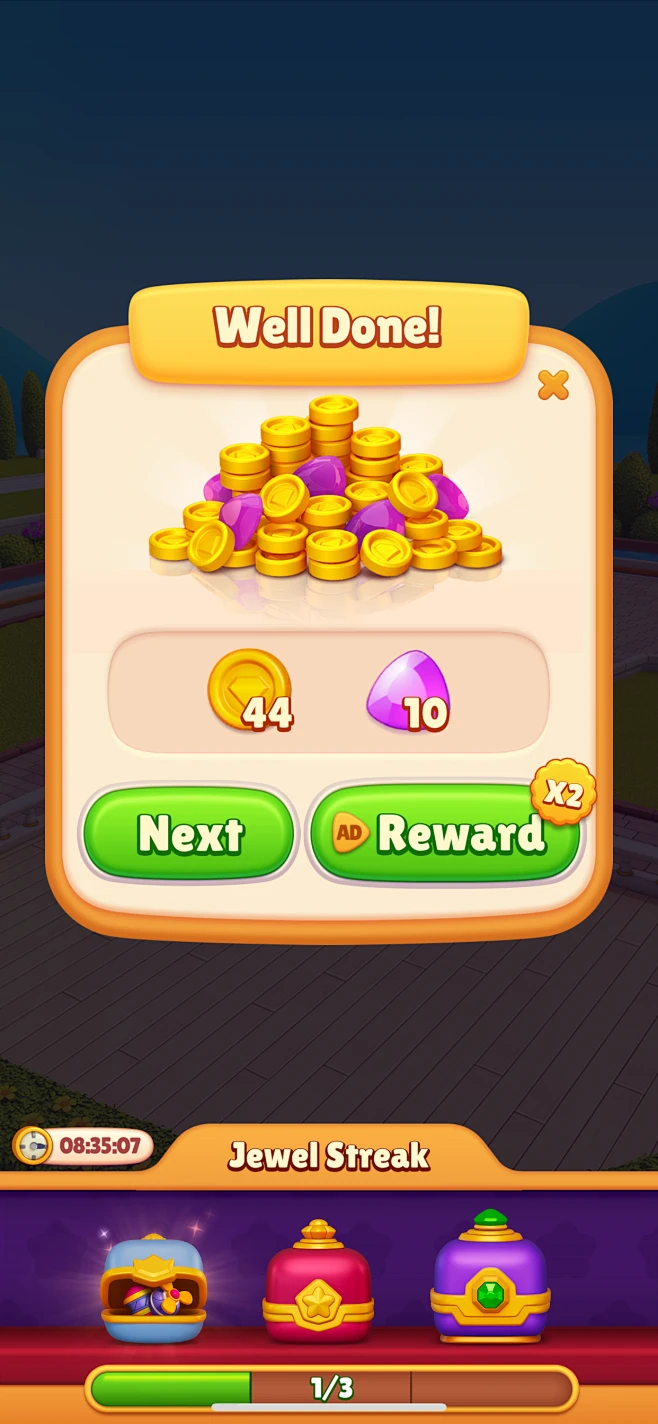The height and width of the screenshot is (1424, 658).
Task: Close the Well Done dialog
Action: click(x=552, y=384)
